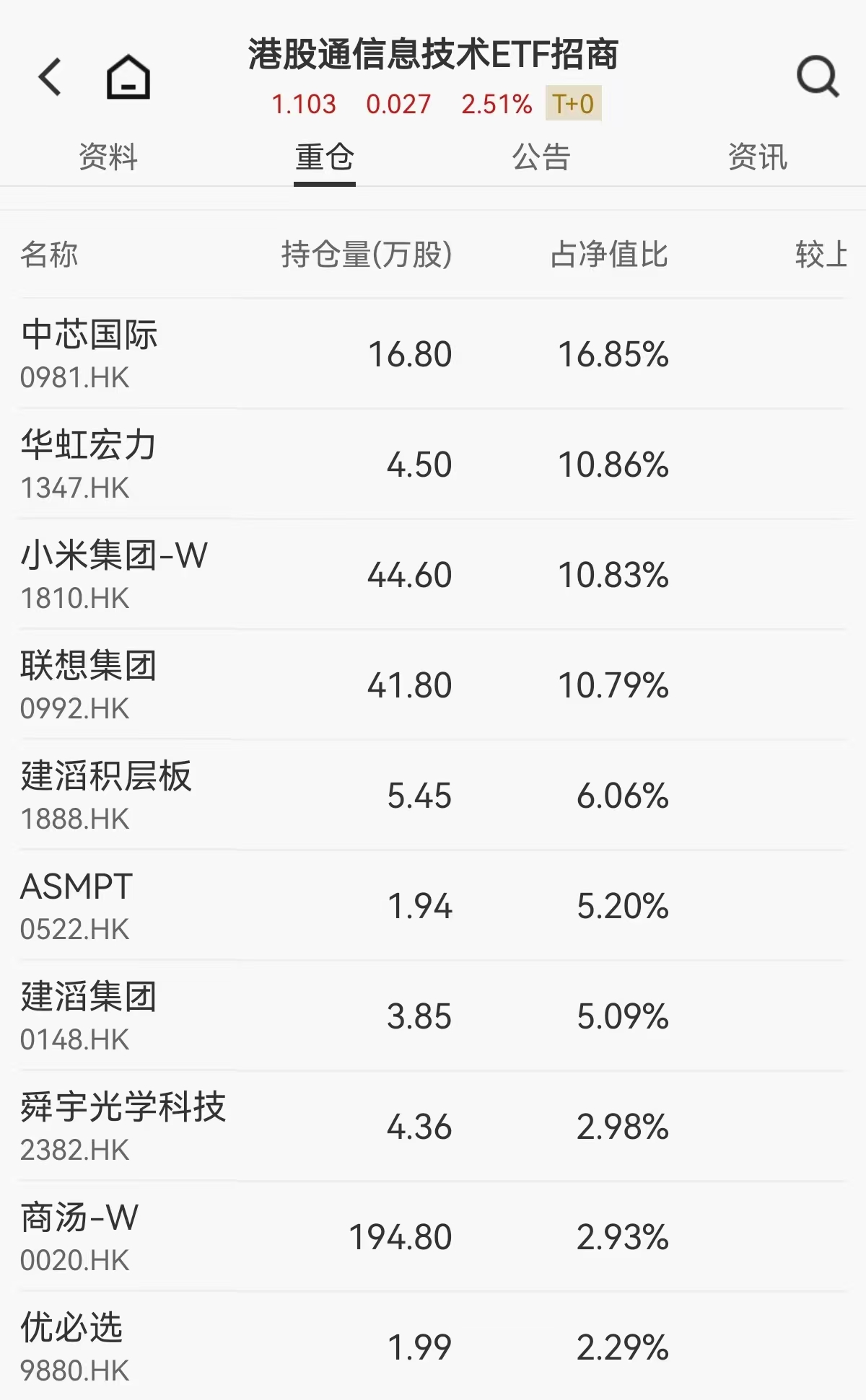866x1400 pixels.
Task: Go back using the arrow icon
Action: 50,77
